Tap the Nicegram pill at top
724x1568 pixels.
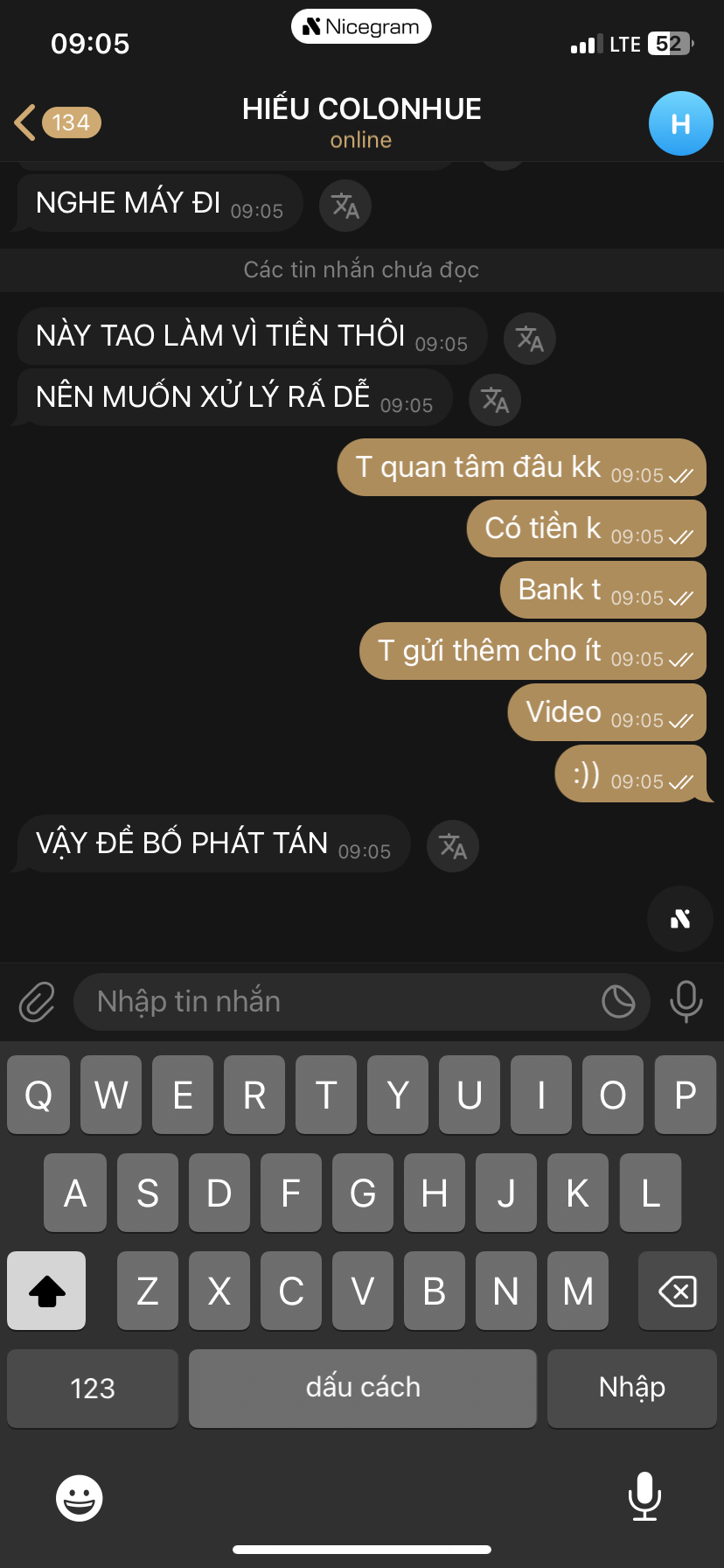[361, 27]
